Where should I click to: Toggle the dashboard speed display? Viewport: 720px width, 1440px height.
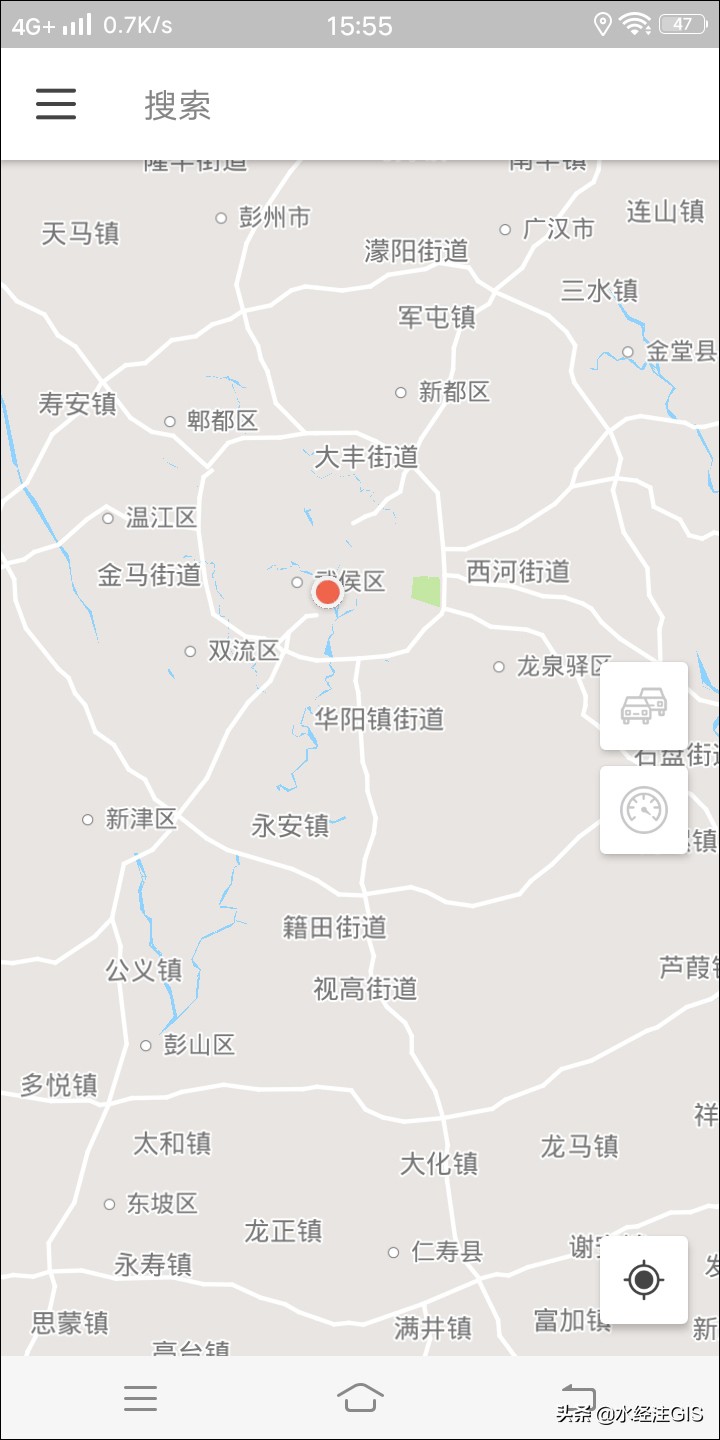(644, 809)
